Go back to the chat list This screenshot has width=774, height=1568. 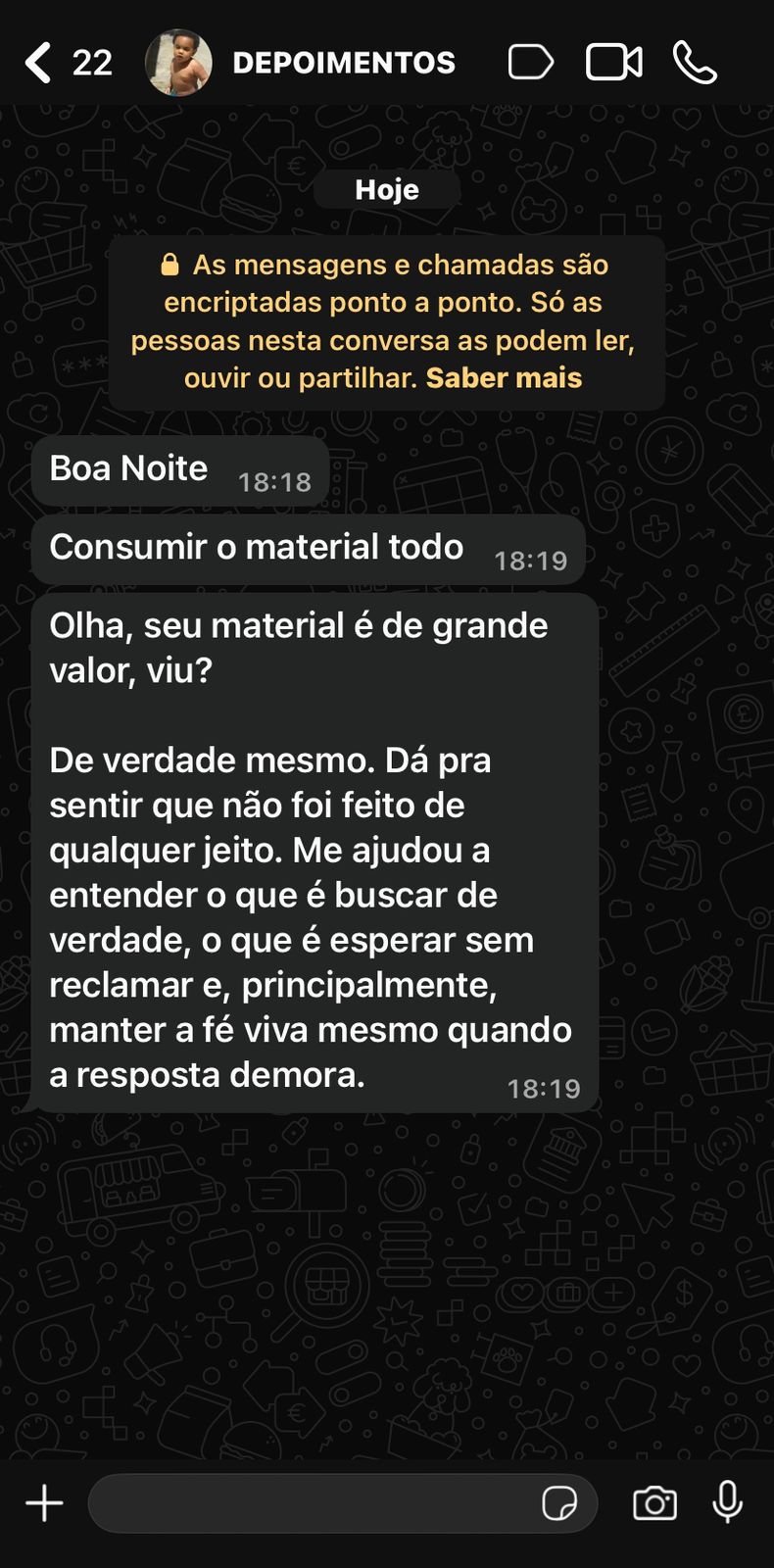point(39,63)
